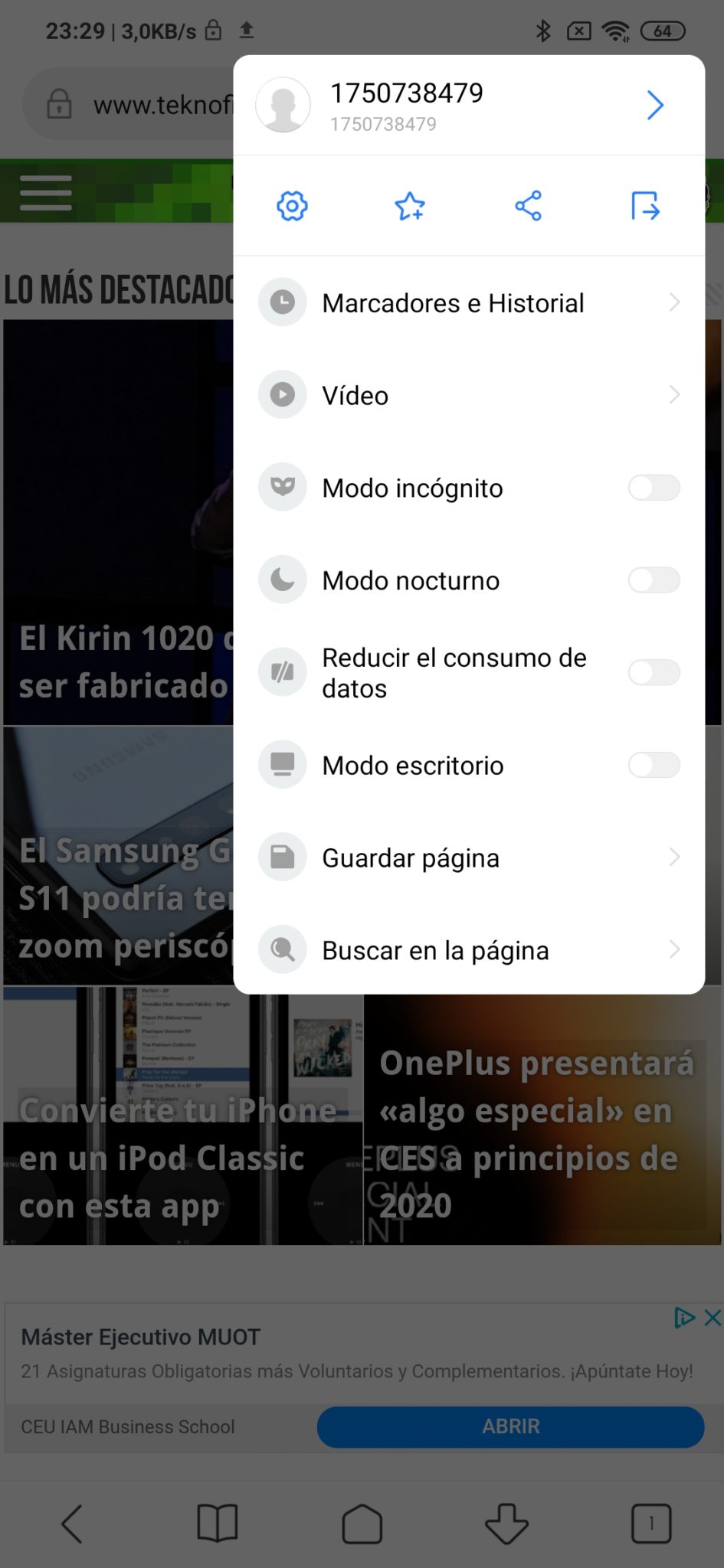
Task: Choose Buscar en la página
Action: tap(469, 950)
